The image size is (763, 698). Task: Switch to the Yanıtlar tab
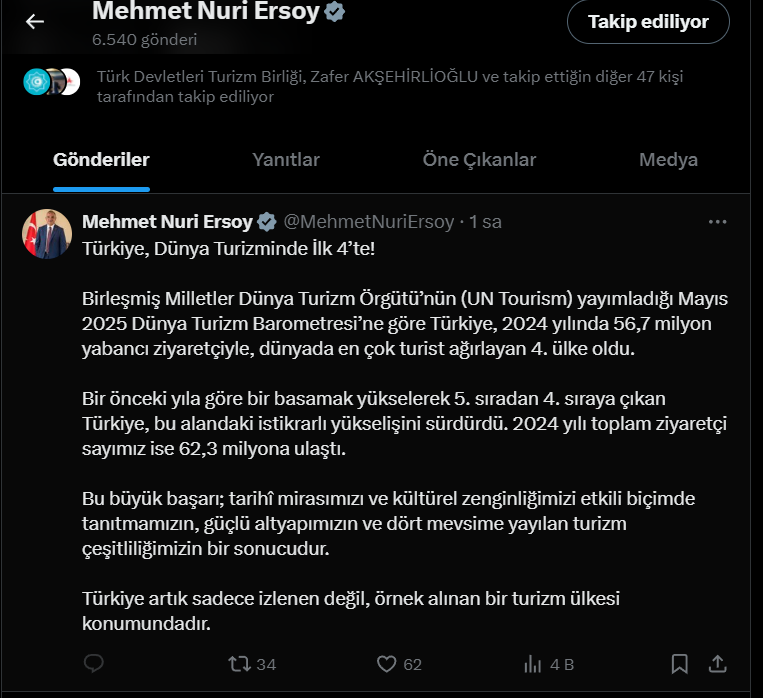pos(286,160)
